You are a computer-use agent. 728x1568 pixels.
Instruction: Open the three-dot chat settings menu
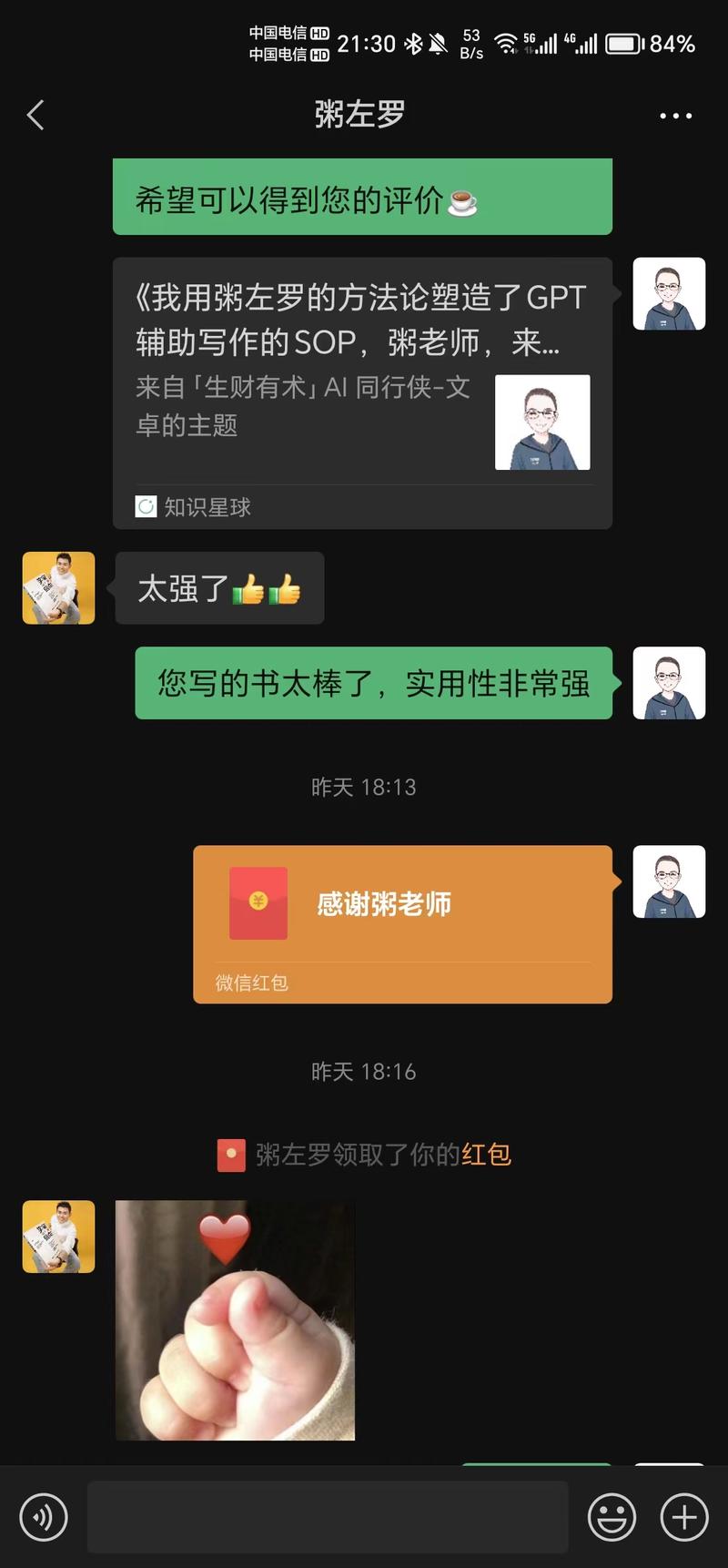point(675,115)
